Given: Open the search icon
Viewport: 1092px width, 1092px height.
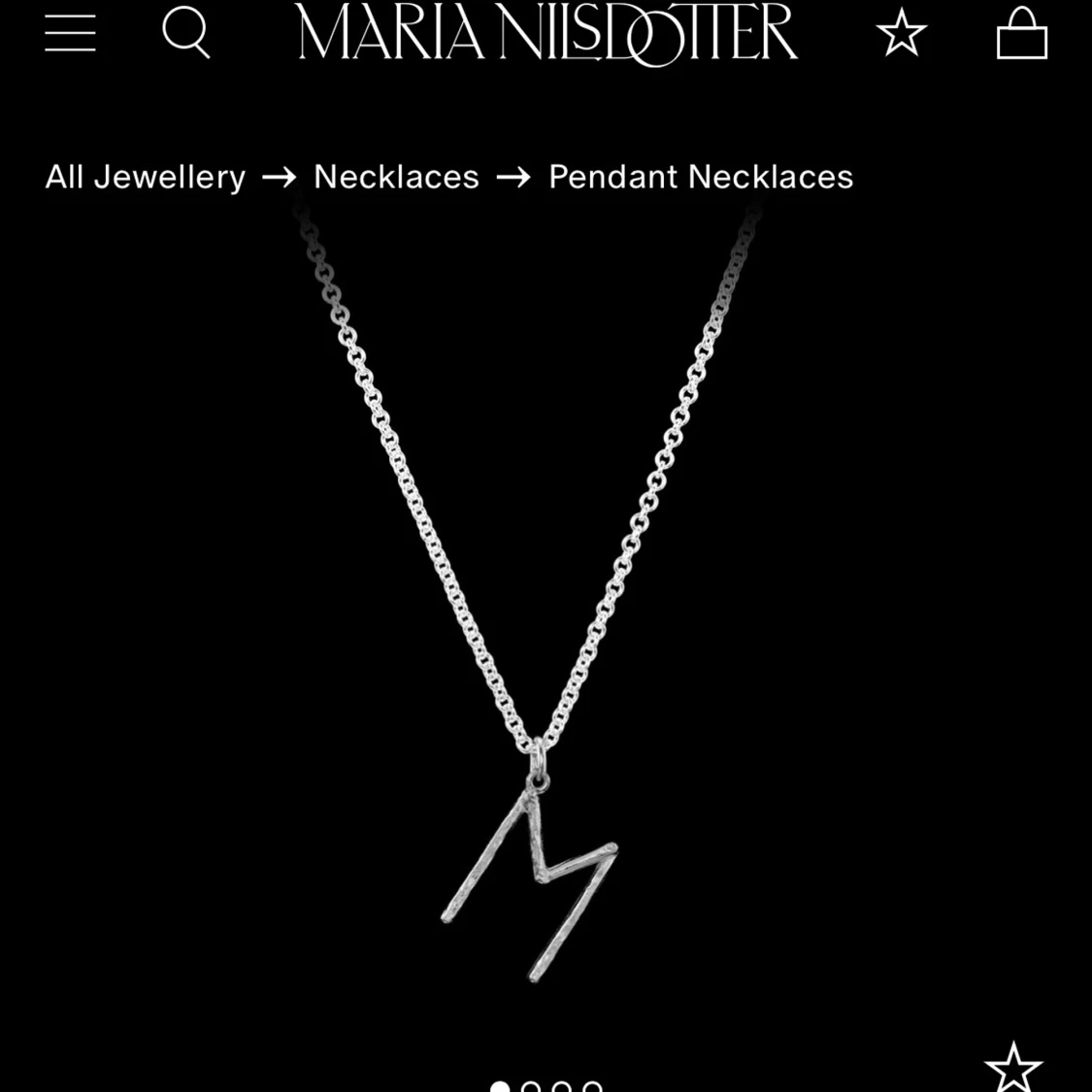Looking at the screenshot, I should click(x=185, y=33).
